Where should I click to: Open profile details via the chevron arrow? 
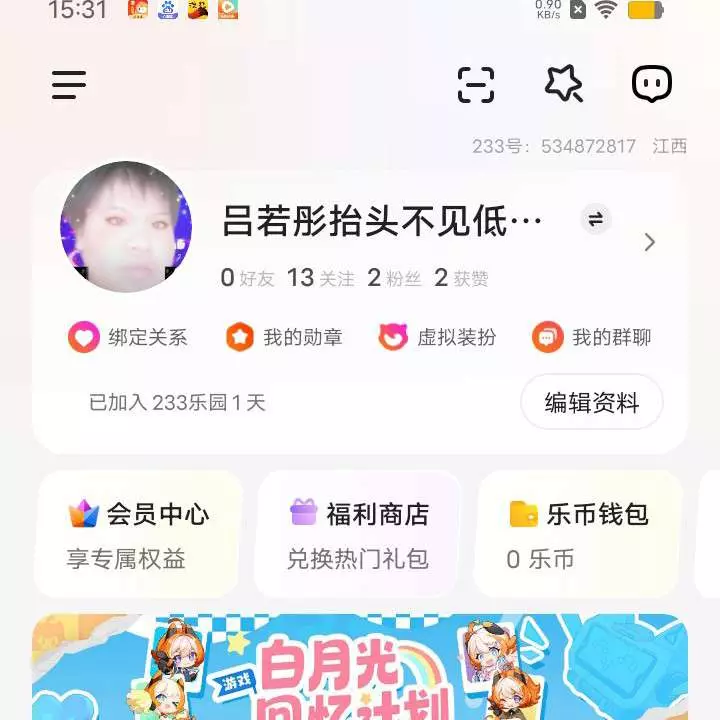(x=649, y=242)
